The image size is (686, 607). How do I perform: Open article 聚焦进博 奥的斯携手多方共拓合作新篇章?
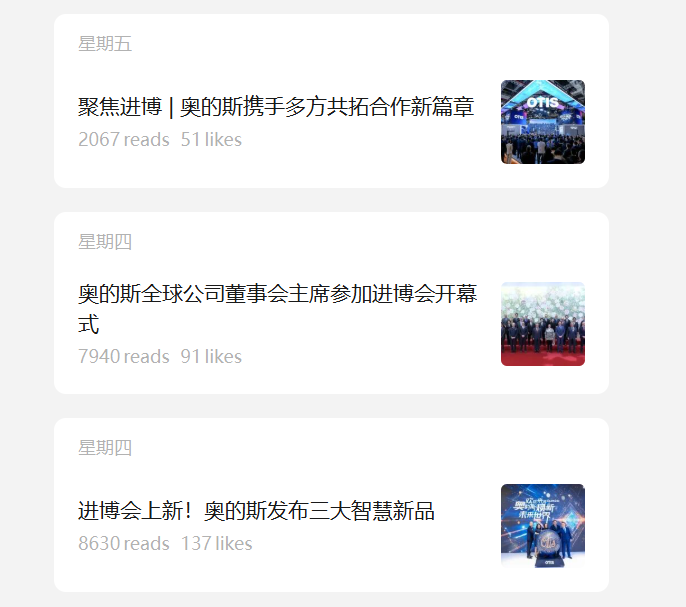(x=276, y=107)
